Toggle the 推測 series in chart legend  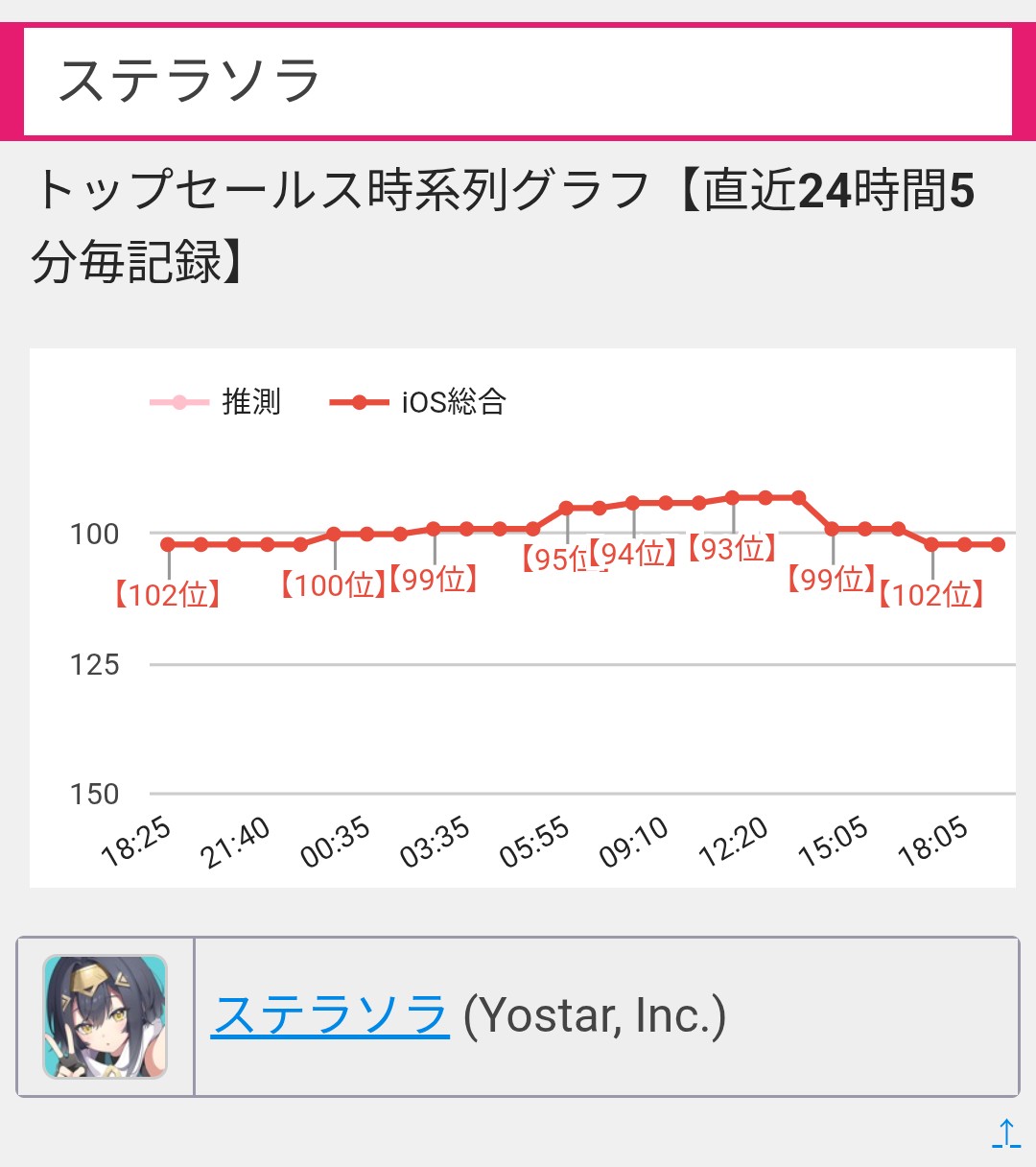tap(217, 401)
